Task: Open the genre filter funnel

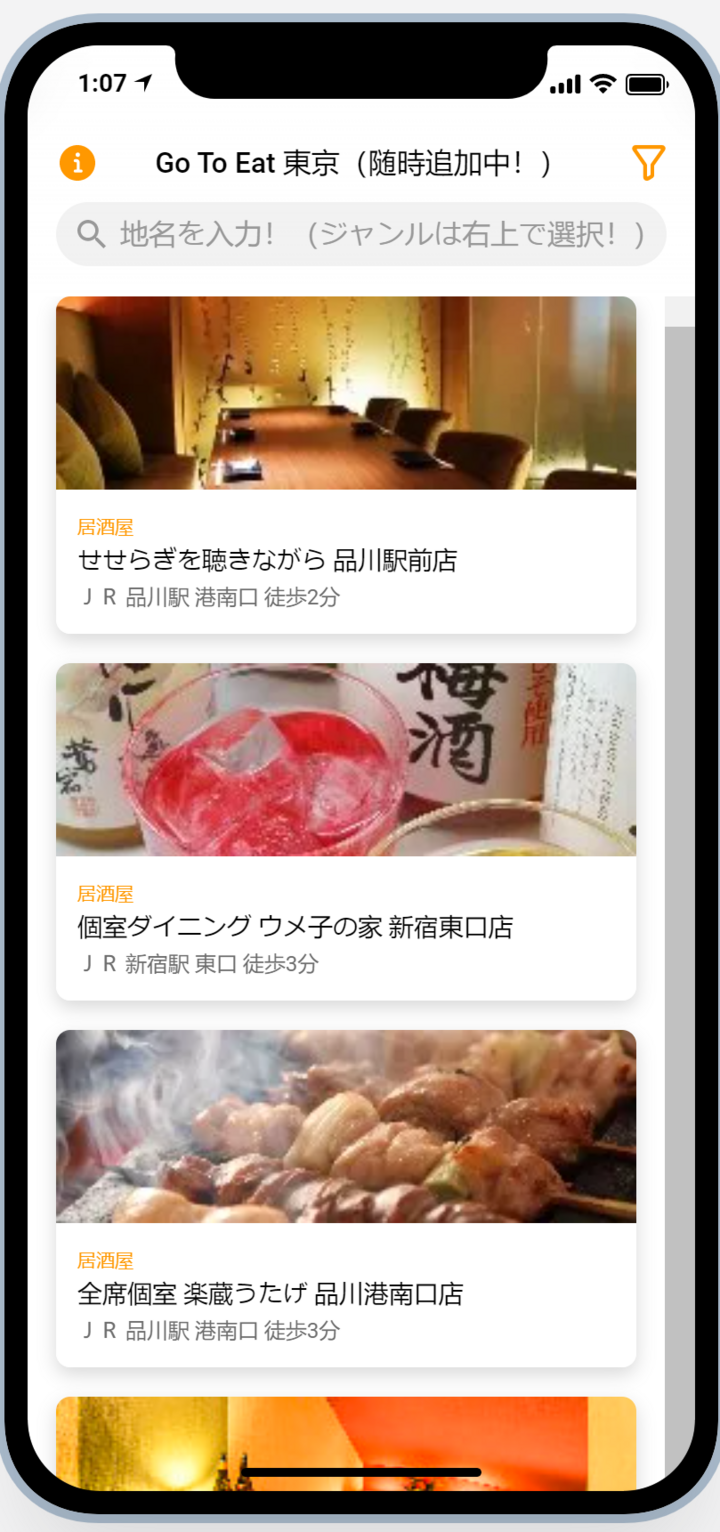Action: point(648,163)
